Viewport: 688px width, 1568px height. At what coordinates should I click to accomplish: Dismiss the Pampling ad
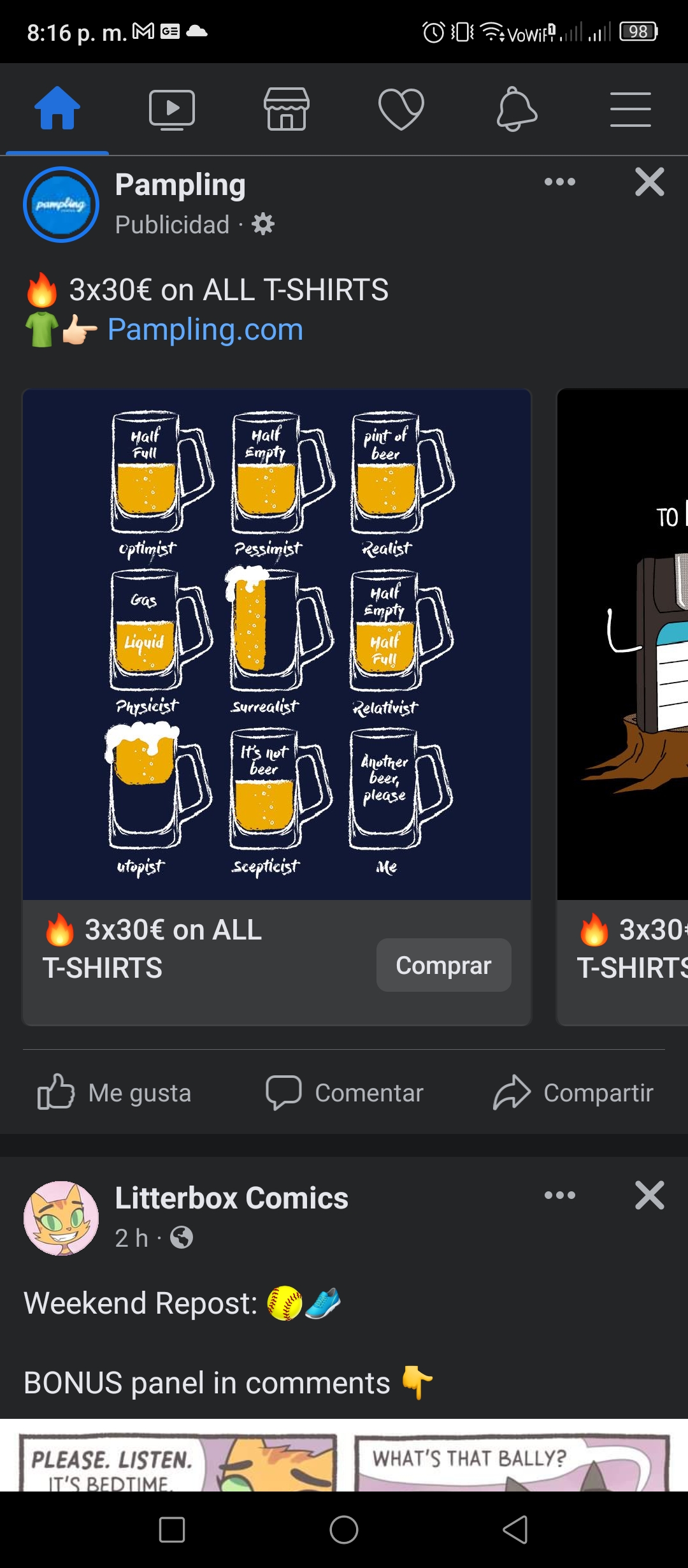coord(650,182)
